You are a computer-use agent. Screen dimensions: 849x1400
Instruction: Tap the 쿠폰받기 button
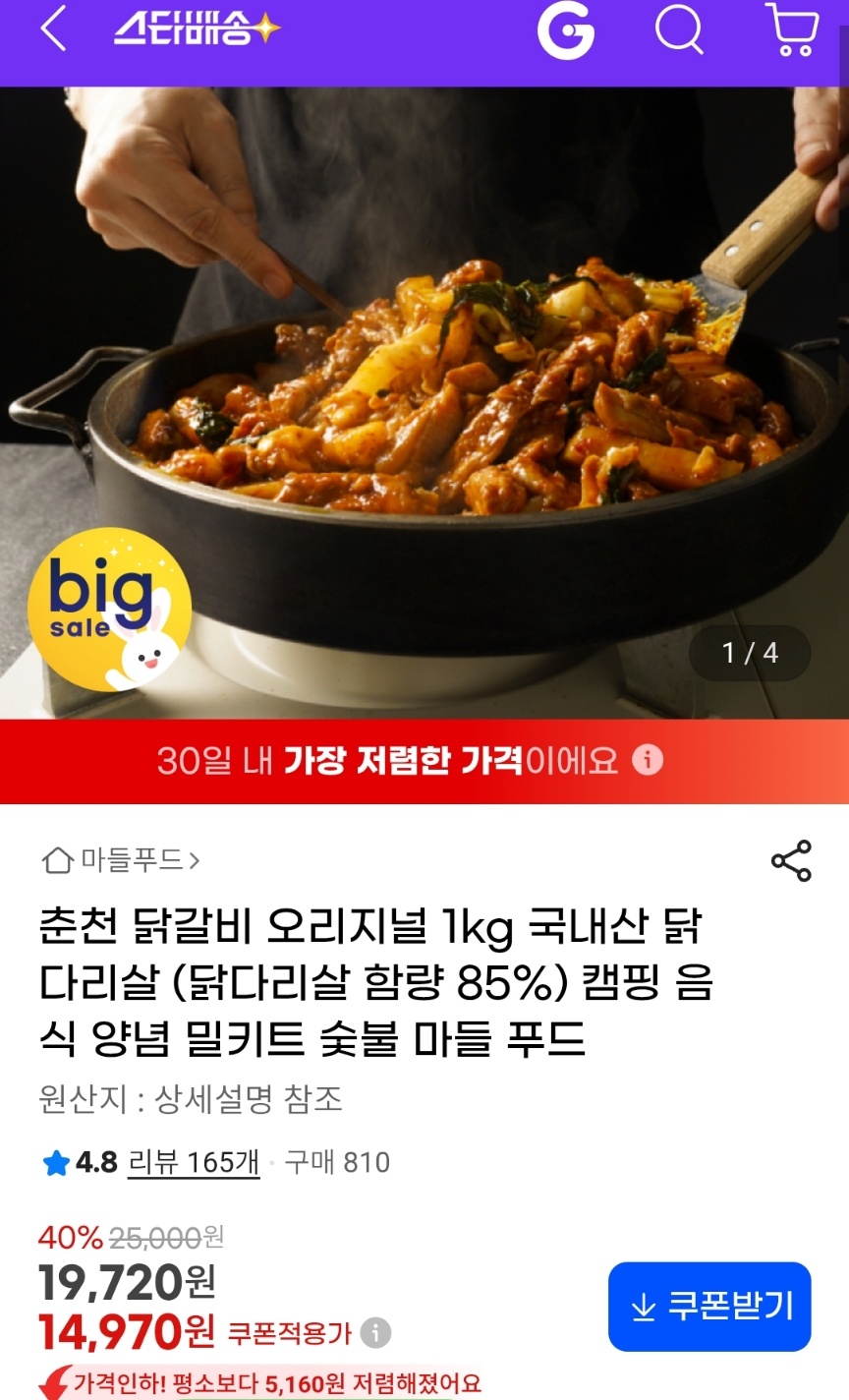(709, 1307)
